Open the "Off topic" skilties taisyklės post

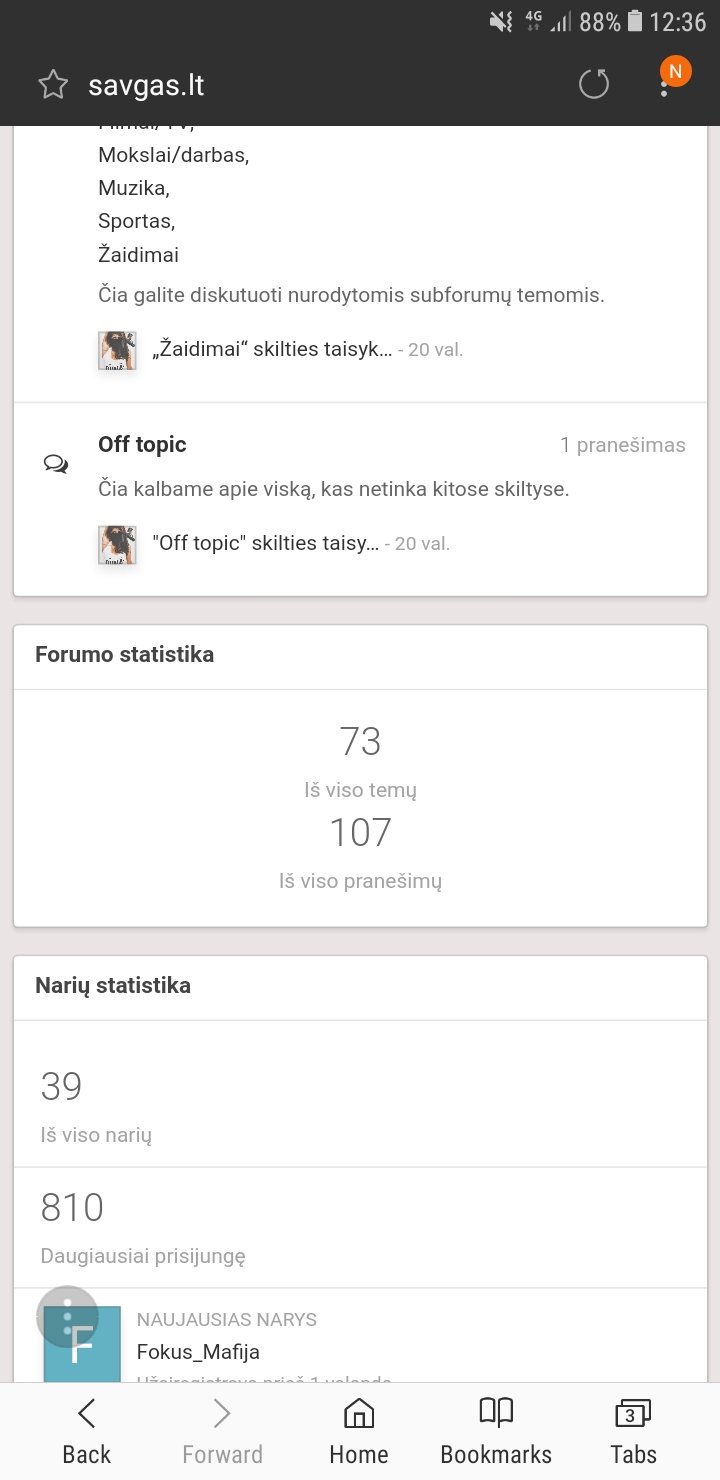coord(265,544)
